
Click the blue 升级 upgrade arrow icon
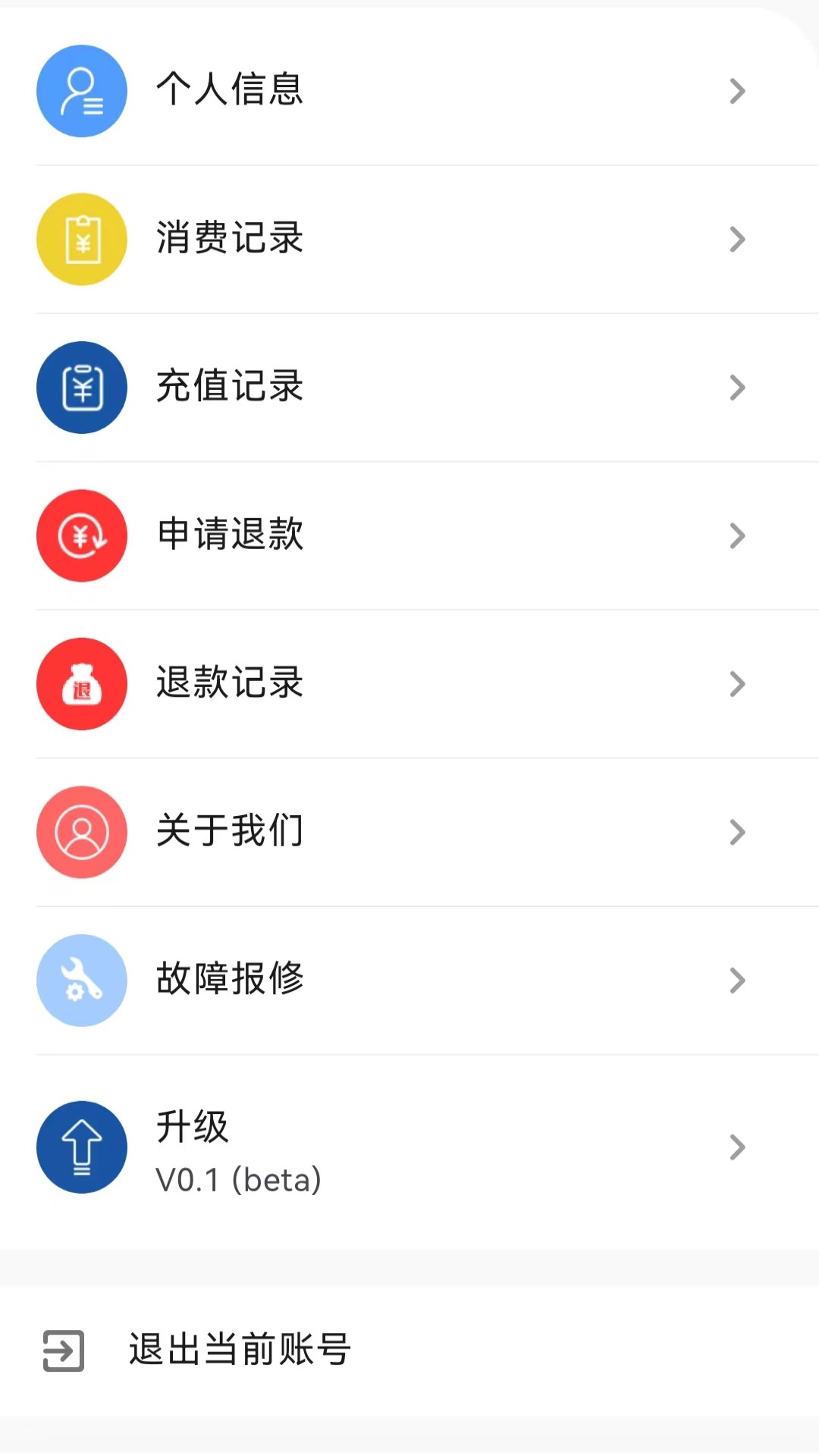82,1147
